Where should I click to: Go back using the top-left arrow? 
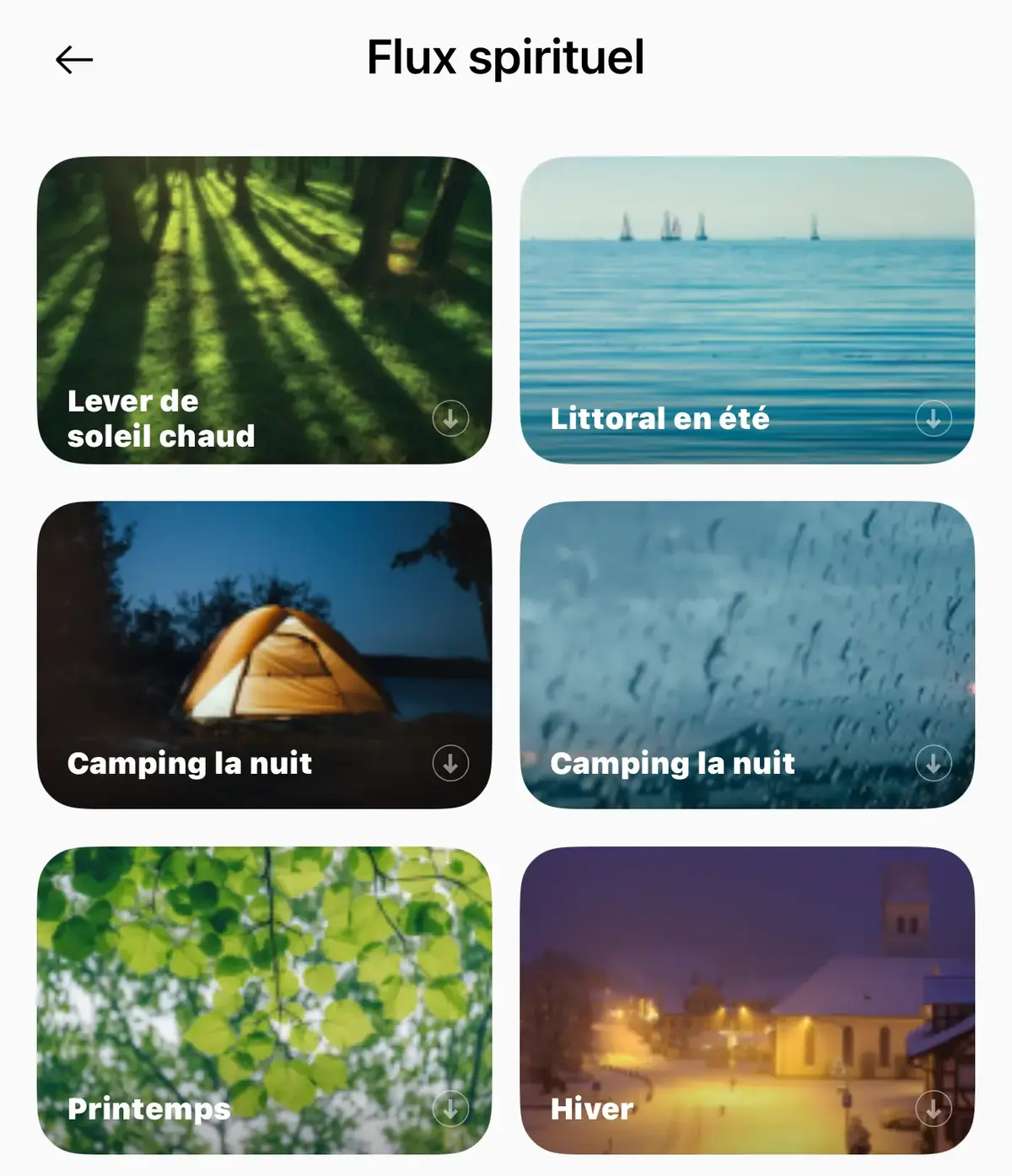tap(74, 60)
